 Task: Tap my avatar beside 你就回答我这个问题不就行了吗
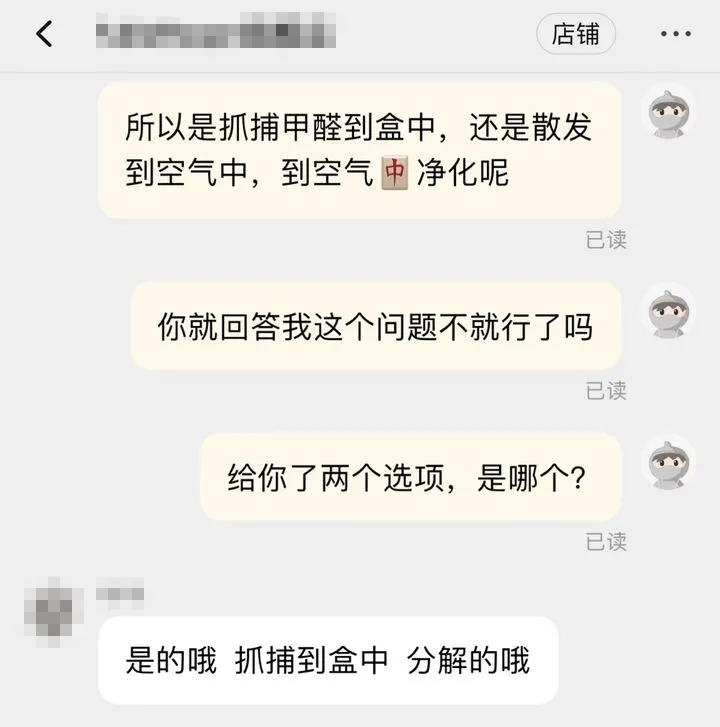point(667,312)
